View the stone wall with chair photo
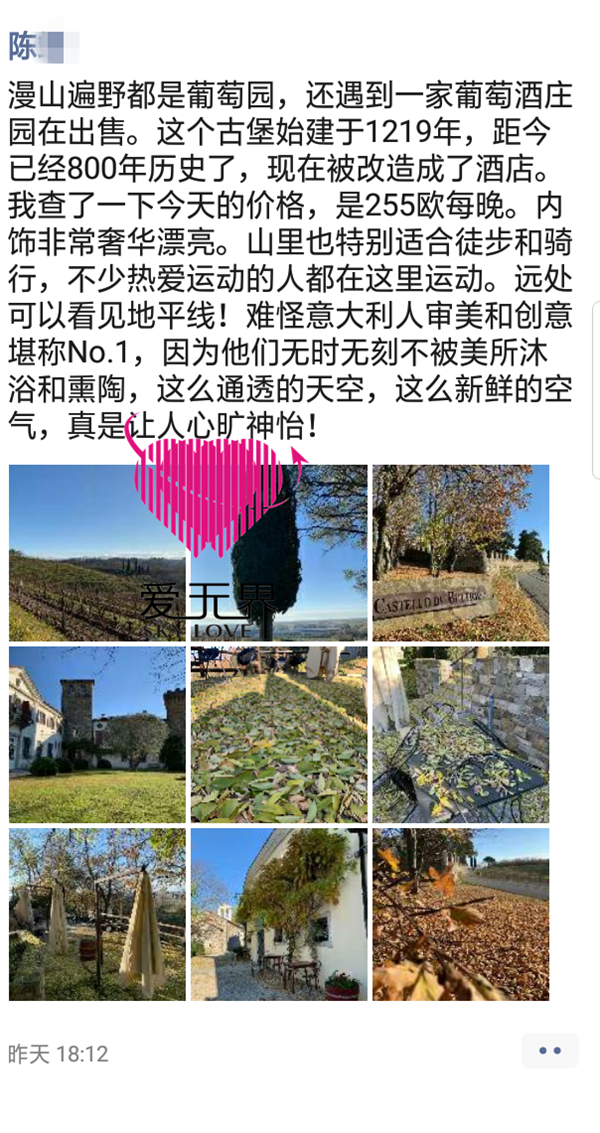 tap(460, 734)
